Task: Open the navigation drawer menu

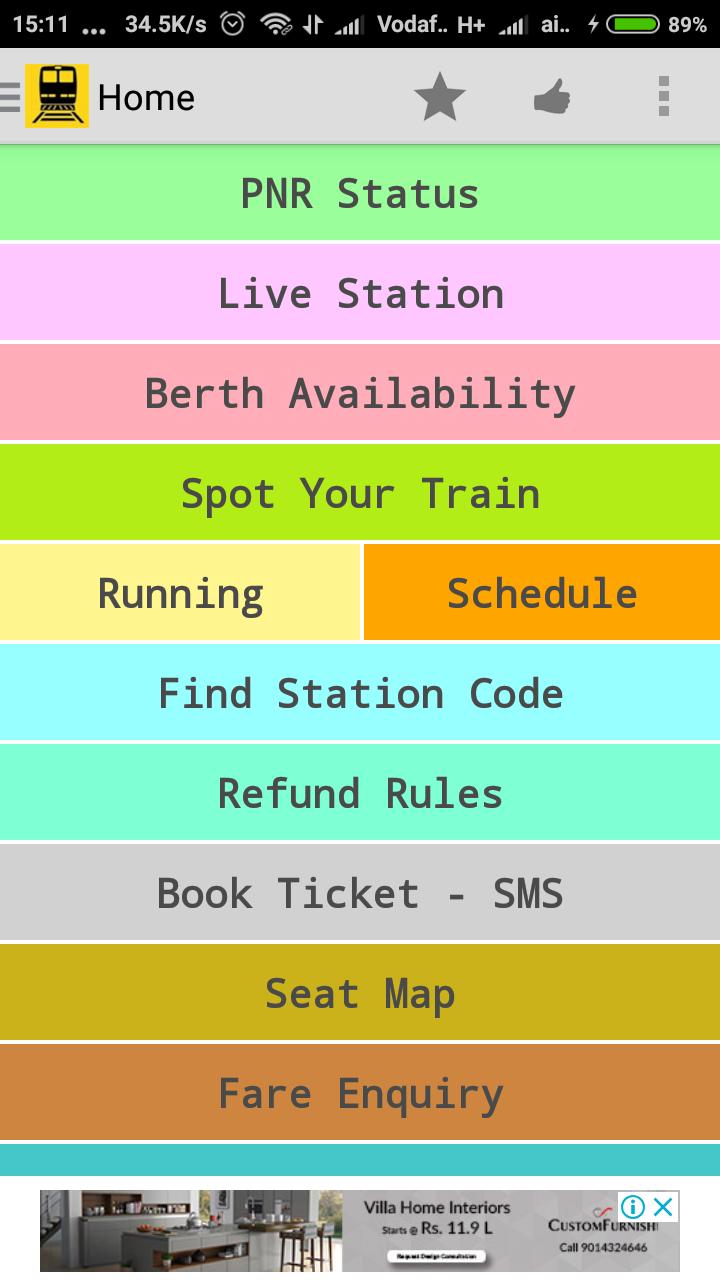Action: (x=12, y=97)
